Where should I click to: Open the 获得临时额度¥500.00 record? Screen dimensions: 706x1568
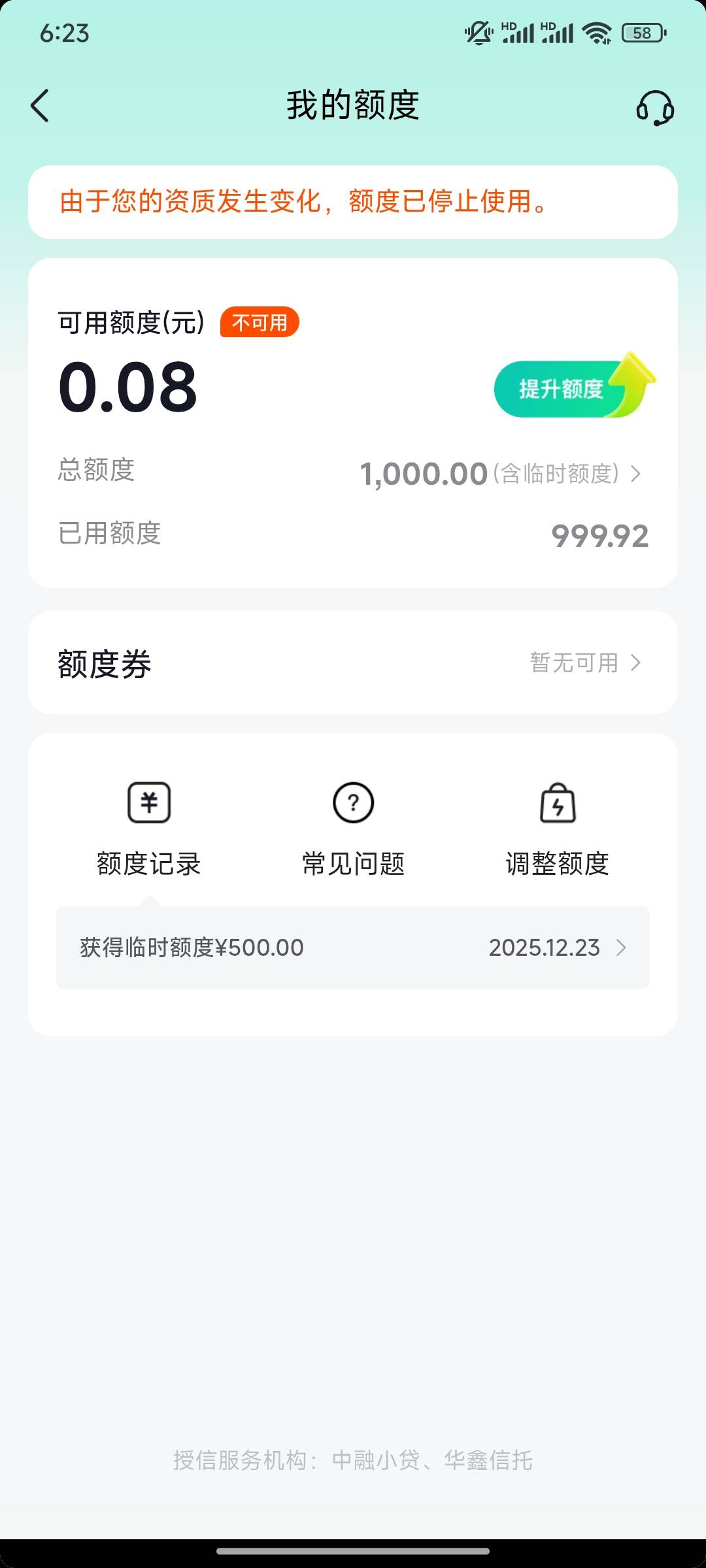pos(353,947)
